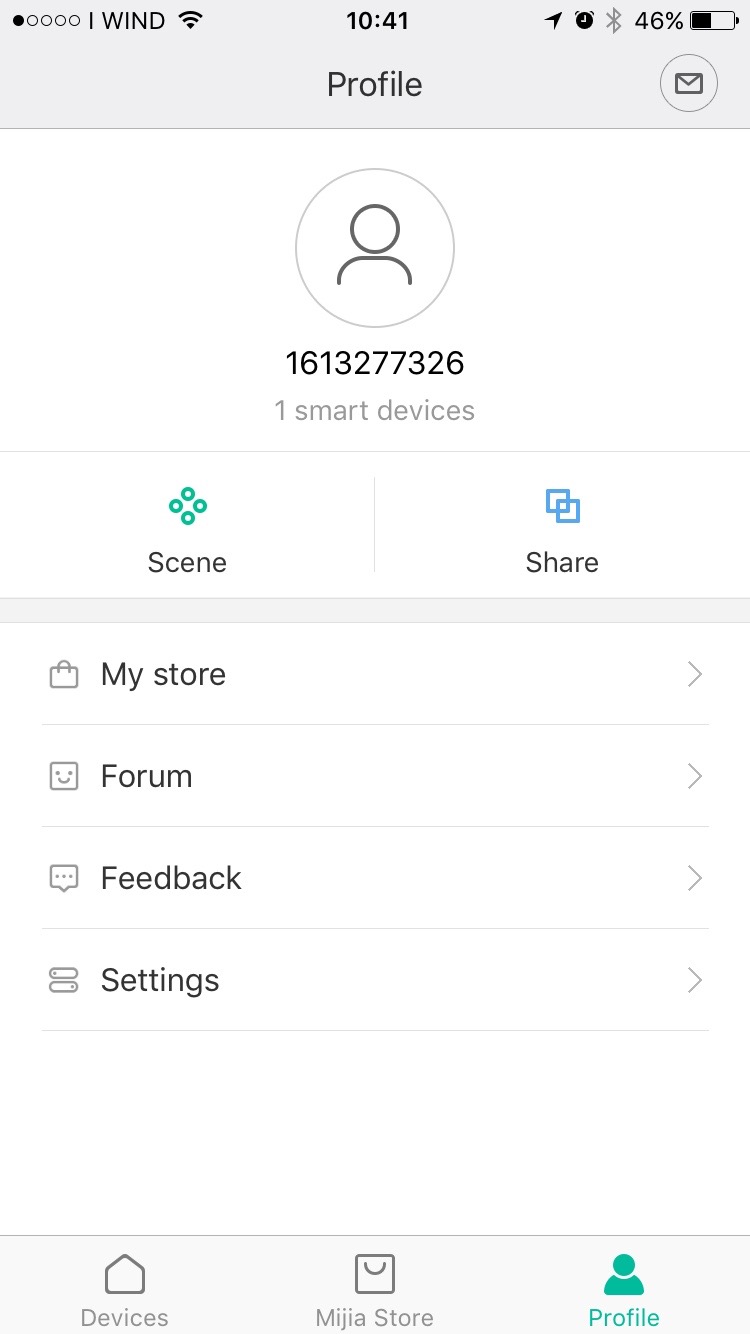The height and width of the screenshot is (1334, 750).
Task: Select the Profile tab
Action: point(624,1287)
